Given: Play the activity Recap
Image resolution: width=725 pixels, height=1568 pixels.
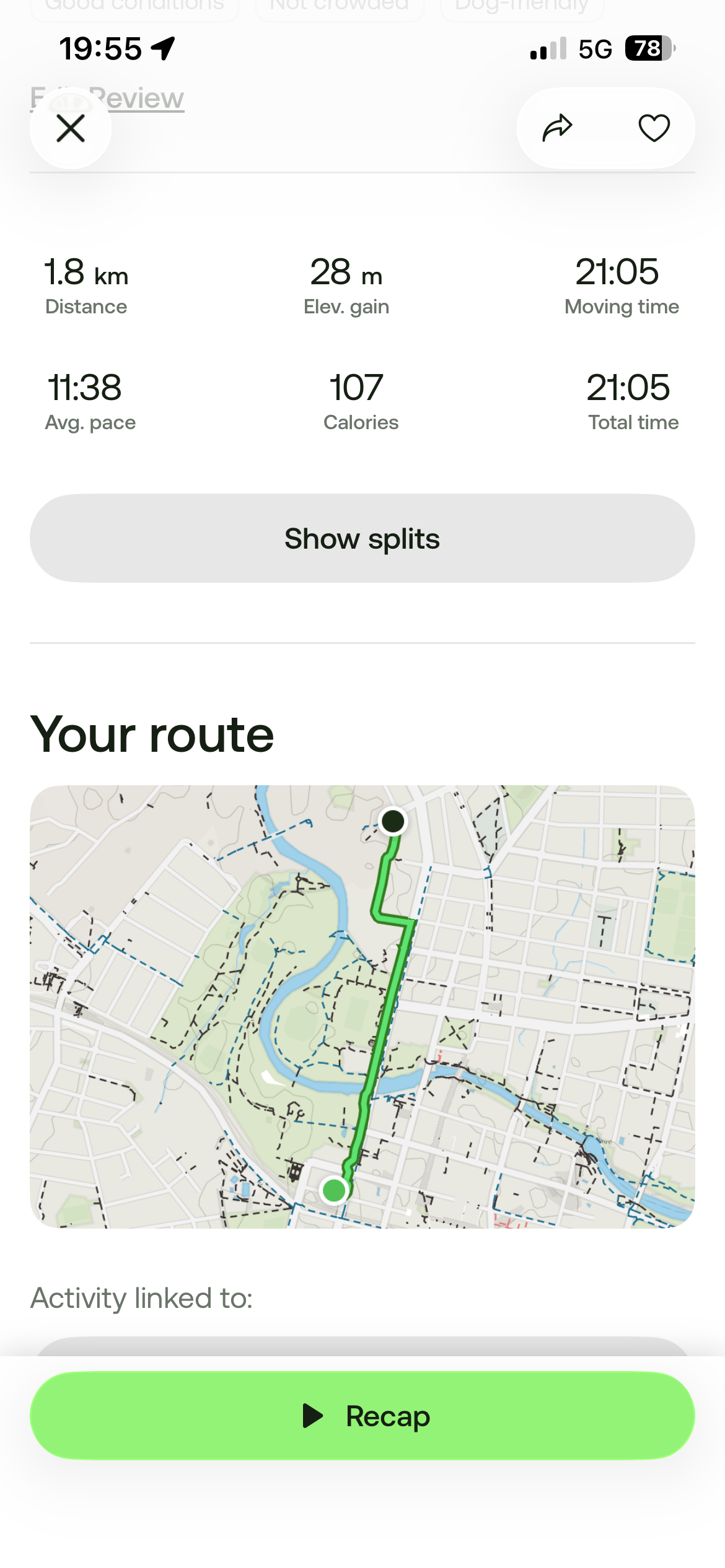Looking at the screenshot, I should (x=362, y=1416).
